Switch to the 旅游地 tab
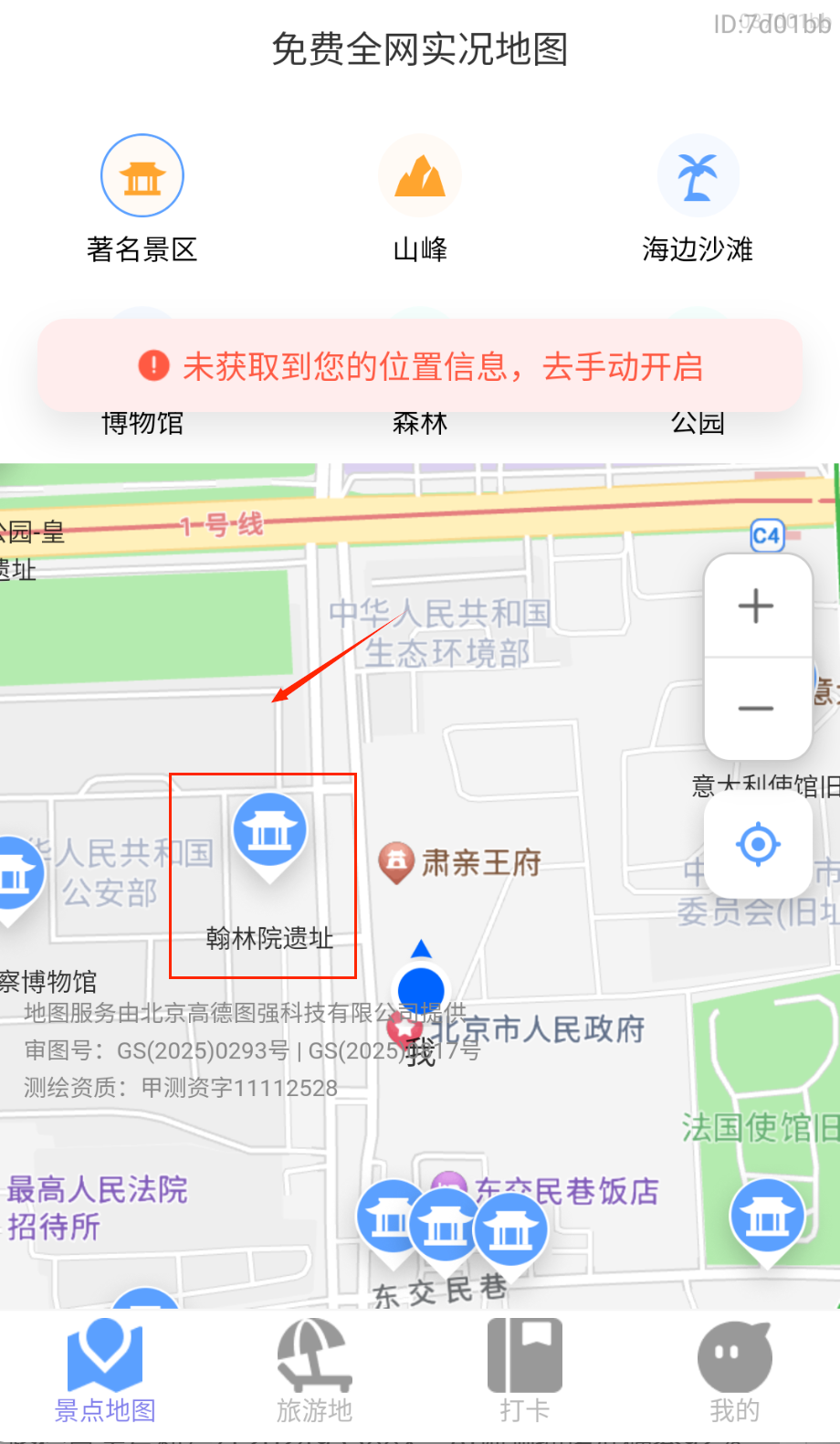840x1444 pixels. point(315,1370)
